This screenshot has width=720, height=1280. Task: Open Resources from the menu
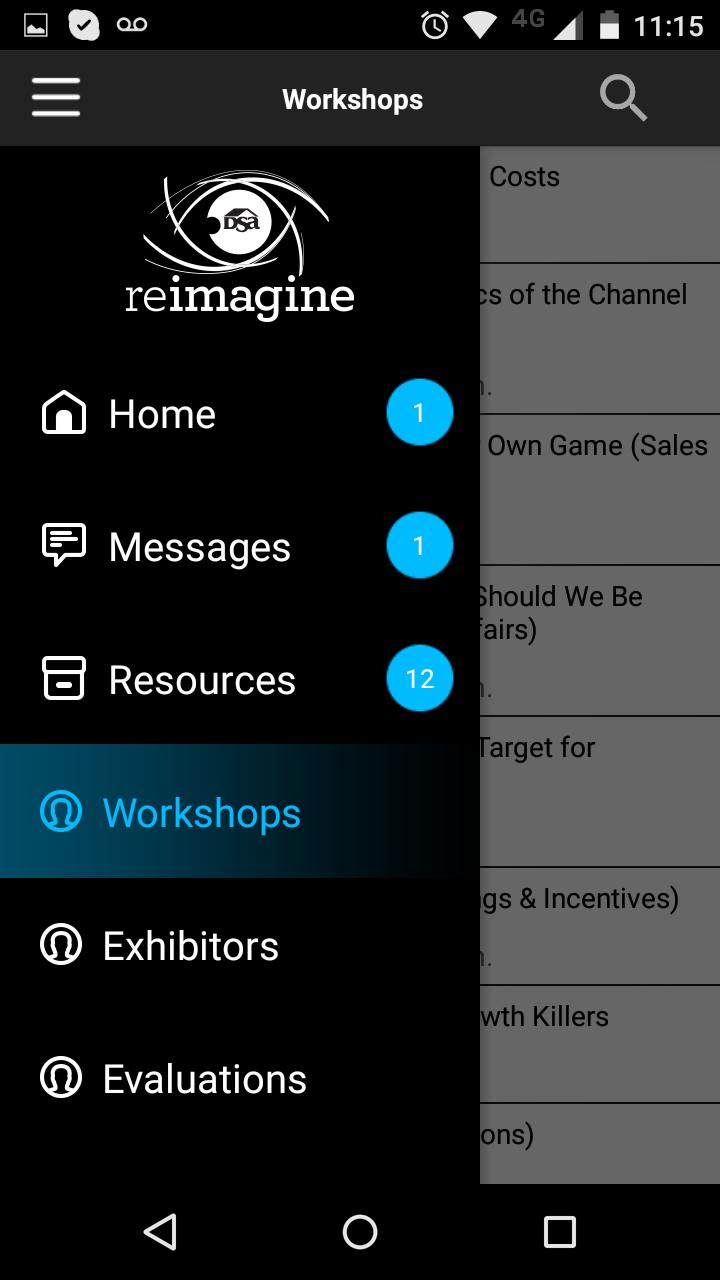tap(201, 680)
